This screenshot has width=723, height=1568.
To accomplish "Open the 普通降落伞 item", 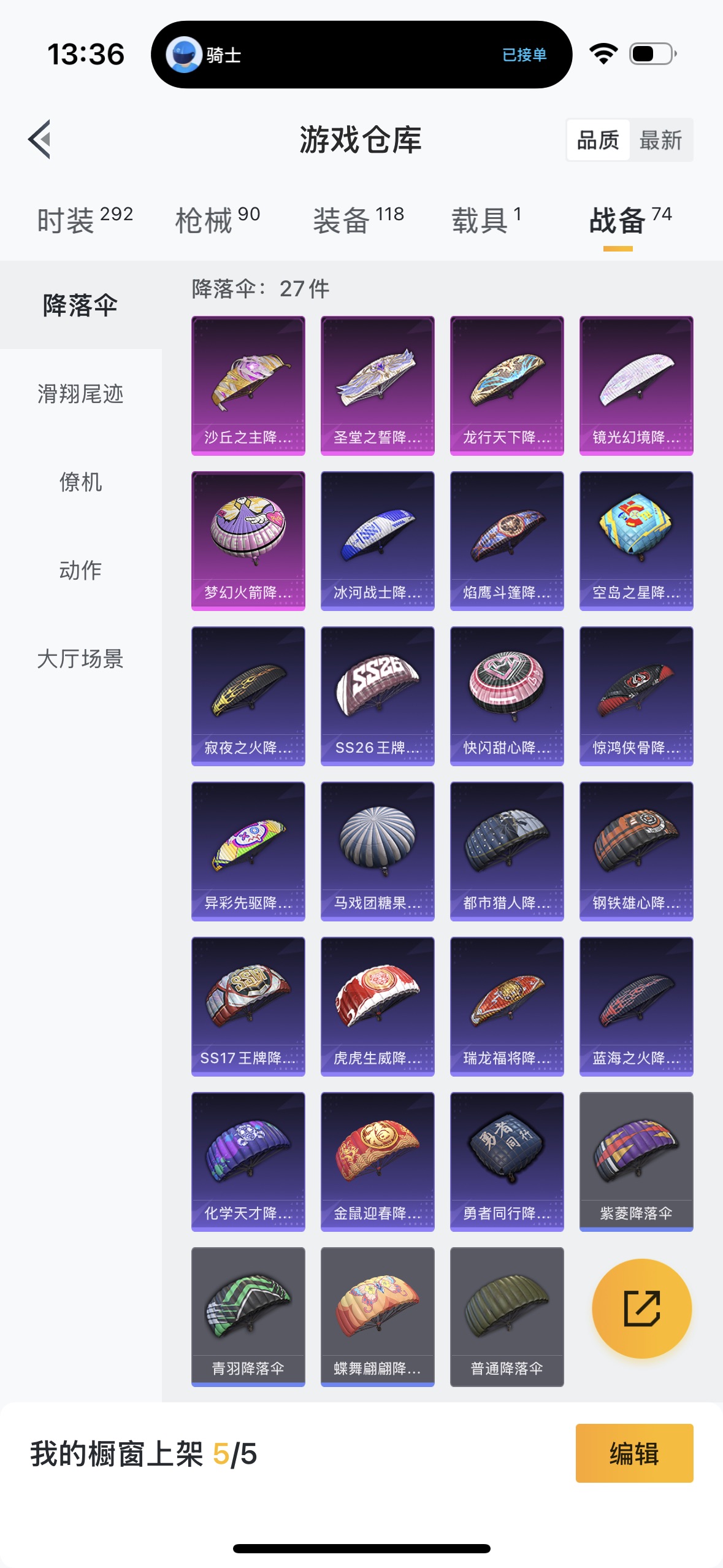I will tap(507, 1317).
